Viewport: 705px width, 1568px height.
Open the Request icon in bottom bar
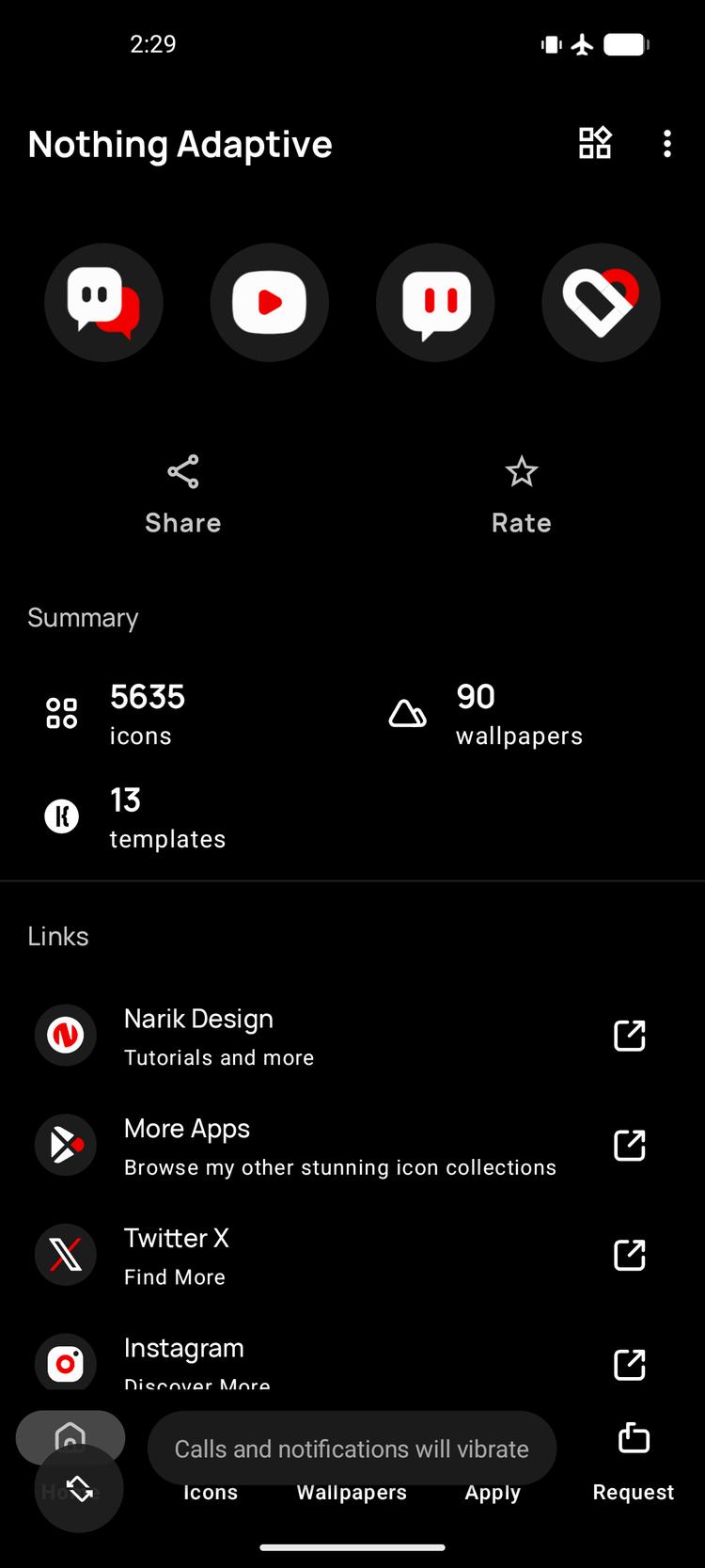pyautogui.click(x=633, y=1438)
